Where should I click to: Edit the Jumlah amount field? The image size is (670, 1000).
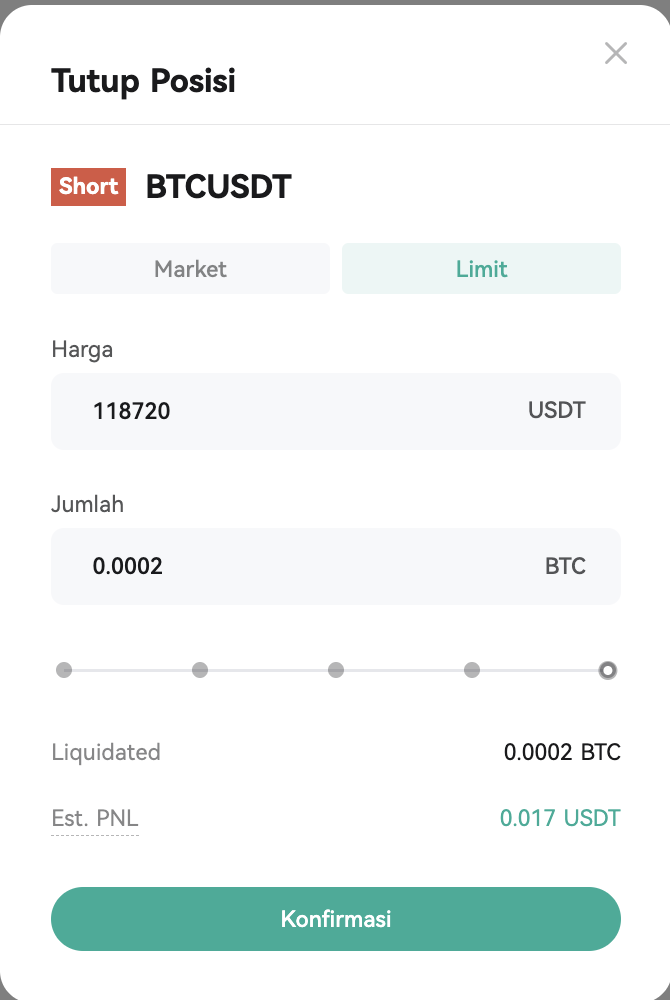coord(336,566)
